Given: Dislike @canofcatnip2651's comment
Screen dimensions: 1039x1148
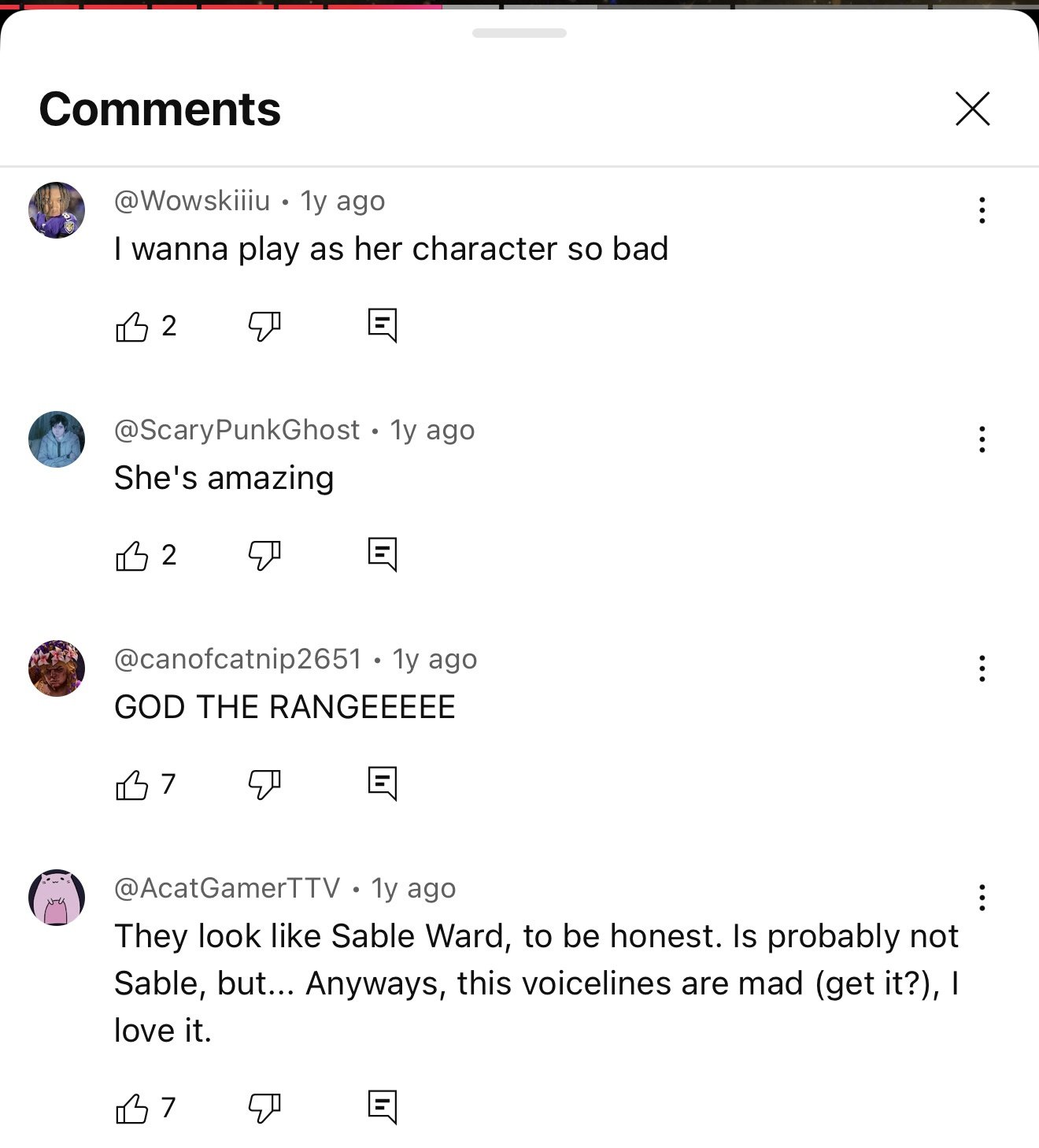Looking at the screenshot, I should tap(264, 784).
